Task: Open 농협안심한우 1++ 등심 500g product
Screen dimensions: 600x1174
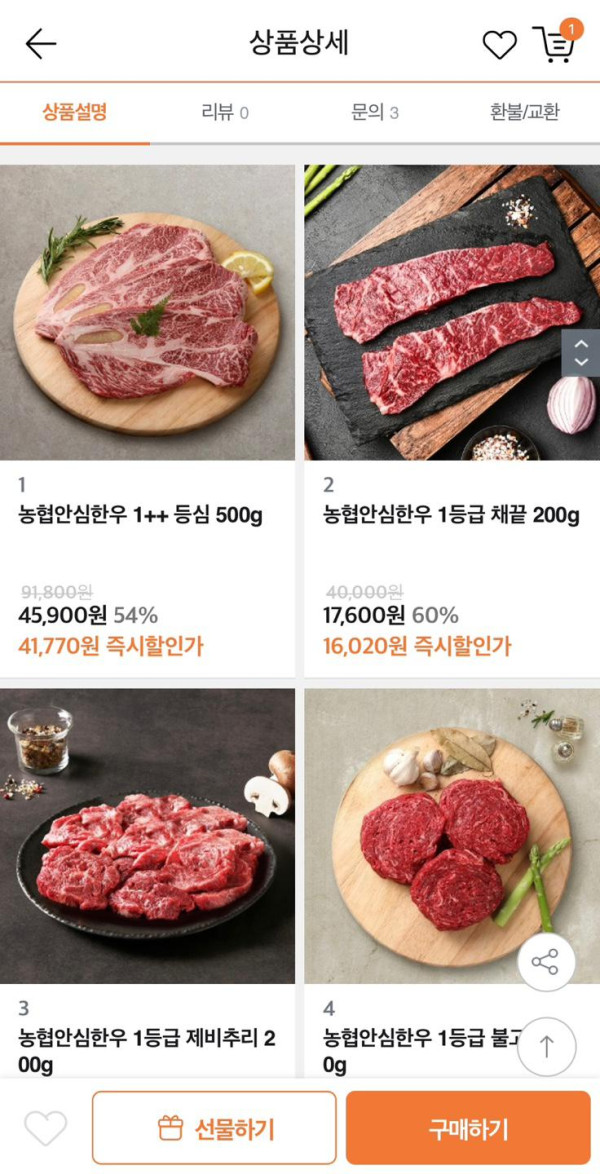Action: [x=148, y=312]
